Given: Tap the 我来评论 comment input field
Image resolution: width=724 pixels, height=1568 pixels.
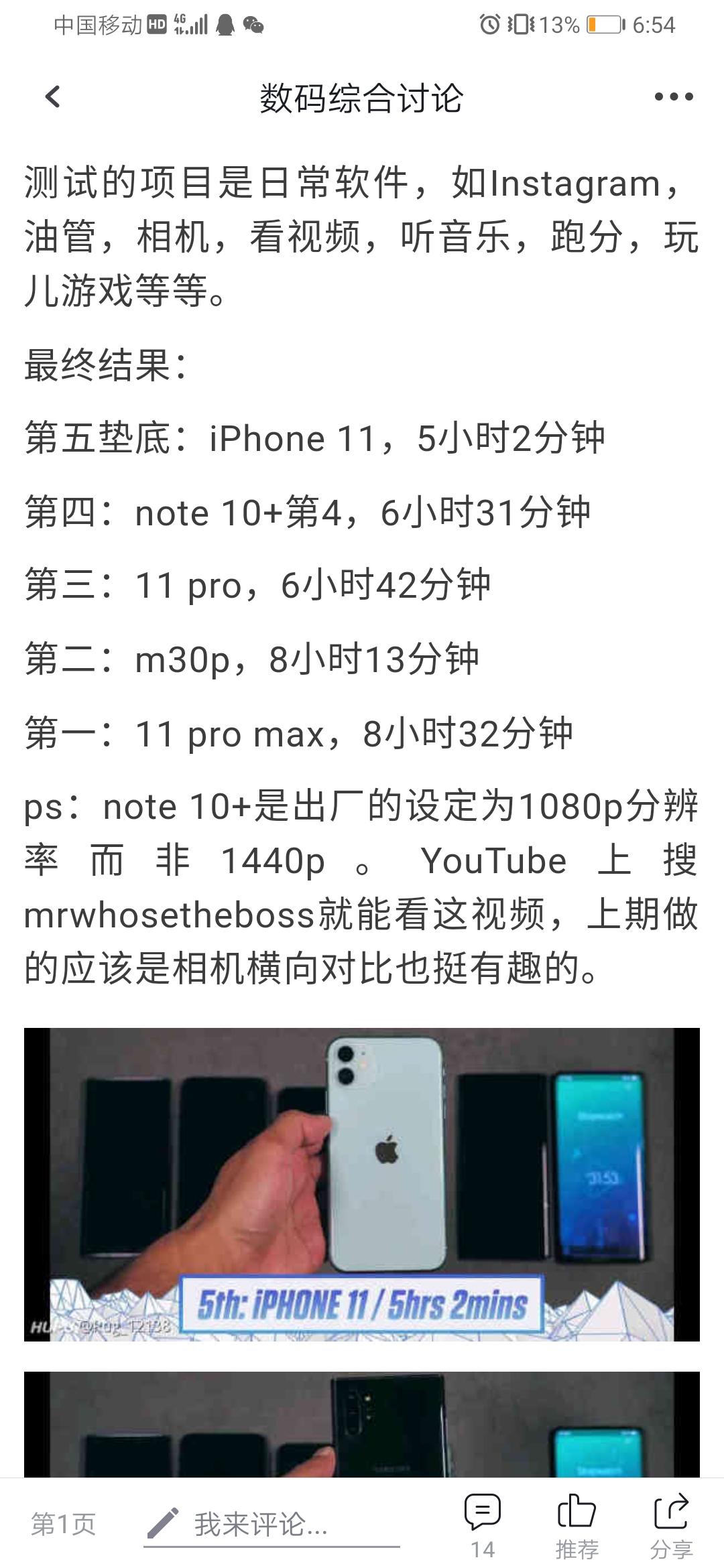Looking at the screenshot, I should [271, 1524].
